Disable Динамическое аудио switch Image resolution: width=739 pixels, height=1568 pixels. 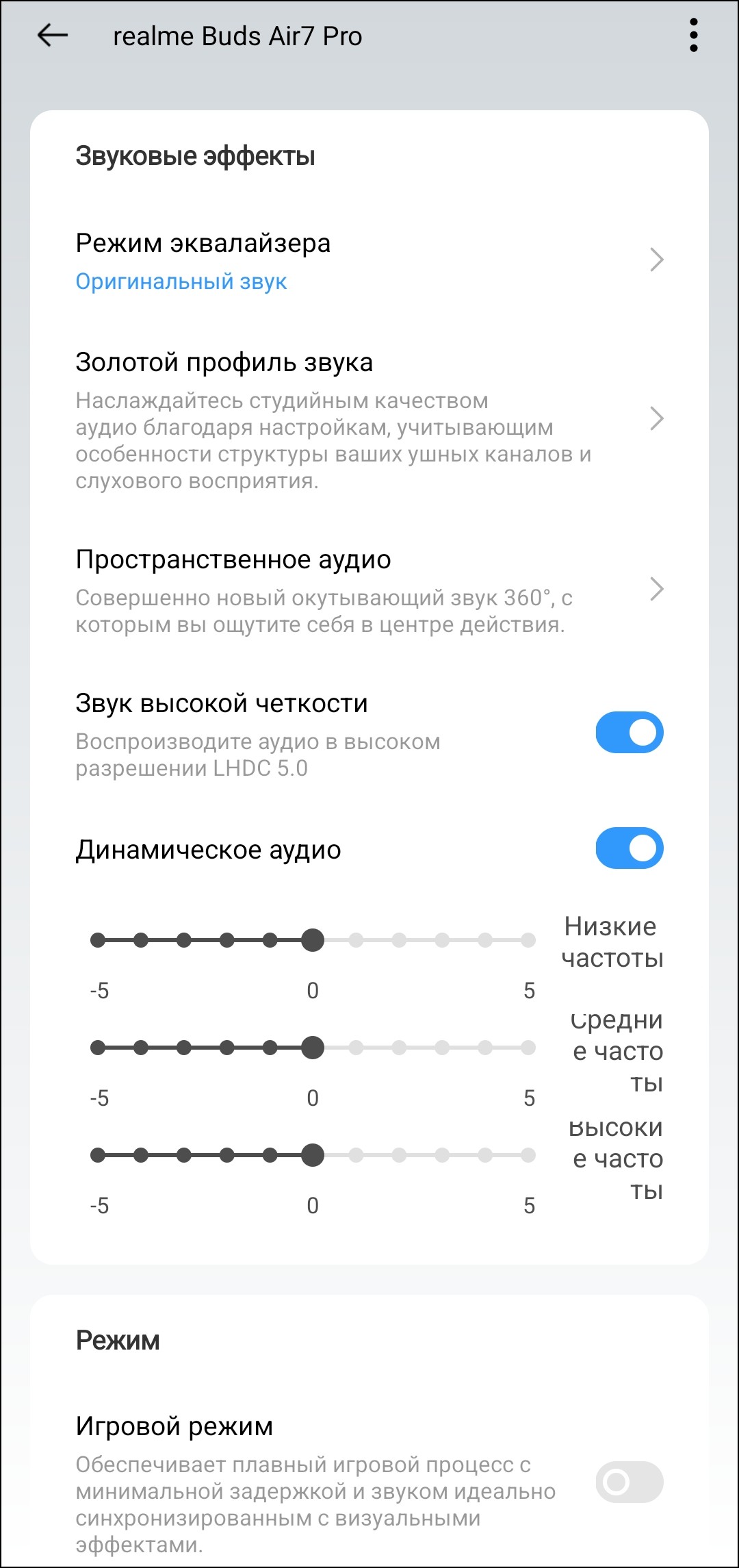tap(629, 848)
